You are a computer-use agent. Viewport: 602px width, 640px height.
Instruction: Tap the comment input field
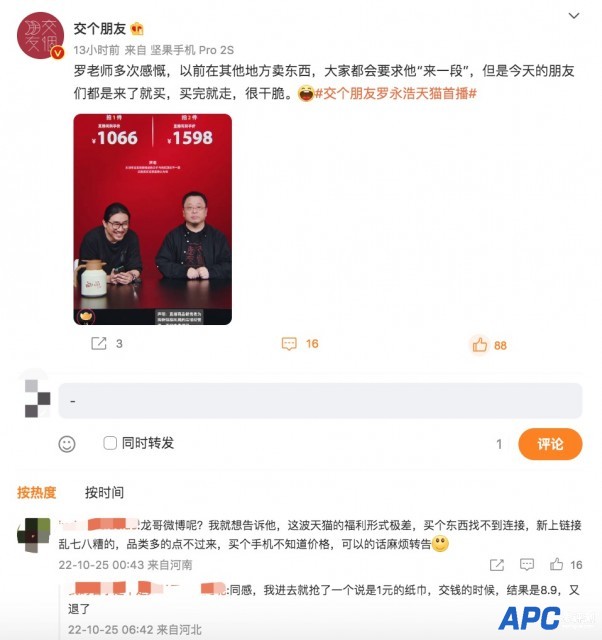pos(320,400)
